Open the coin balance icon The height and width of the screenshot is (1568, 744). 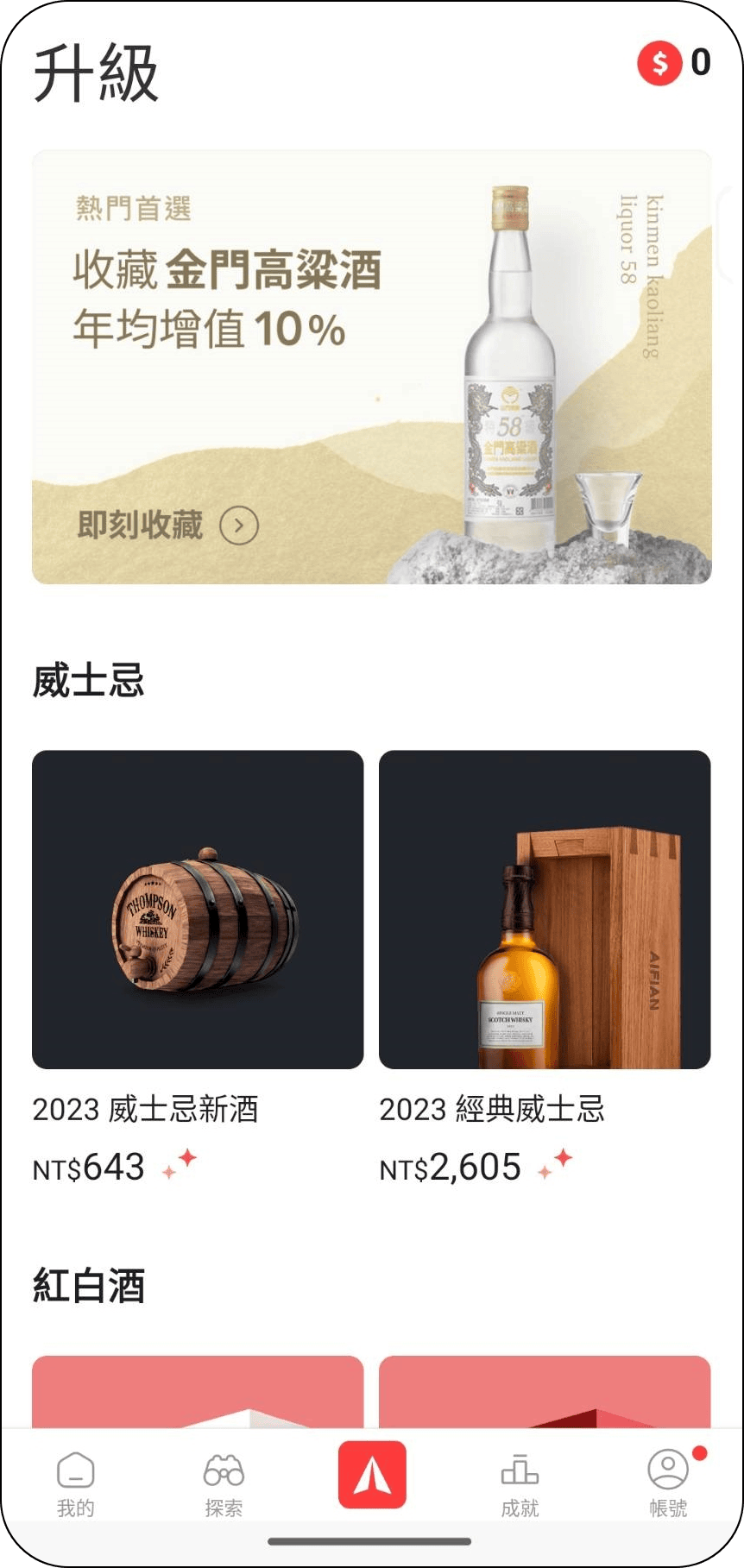coord(659,63)
